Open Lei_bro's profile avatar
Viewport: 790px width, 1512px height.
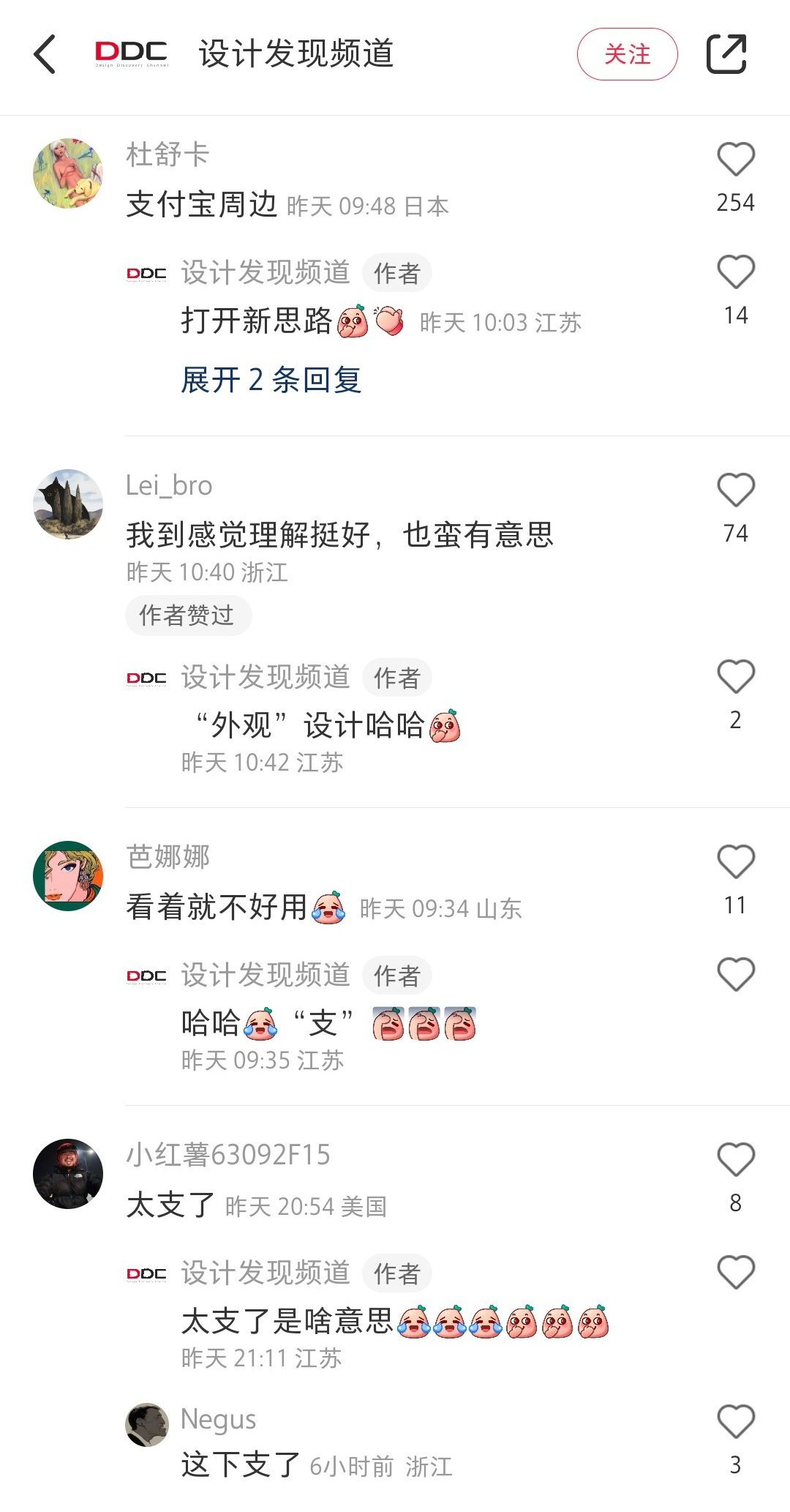coord(68,504)
